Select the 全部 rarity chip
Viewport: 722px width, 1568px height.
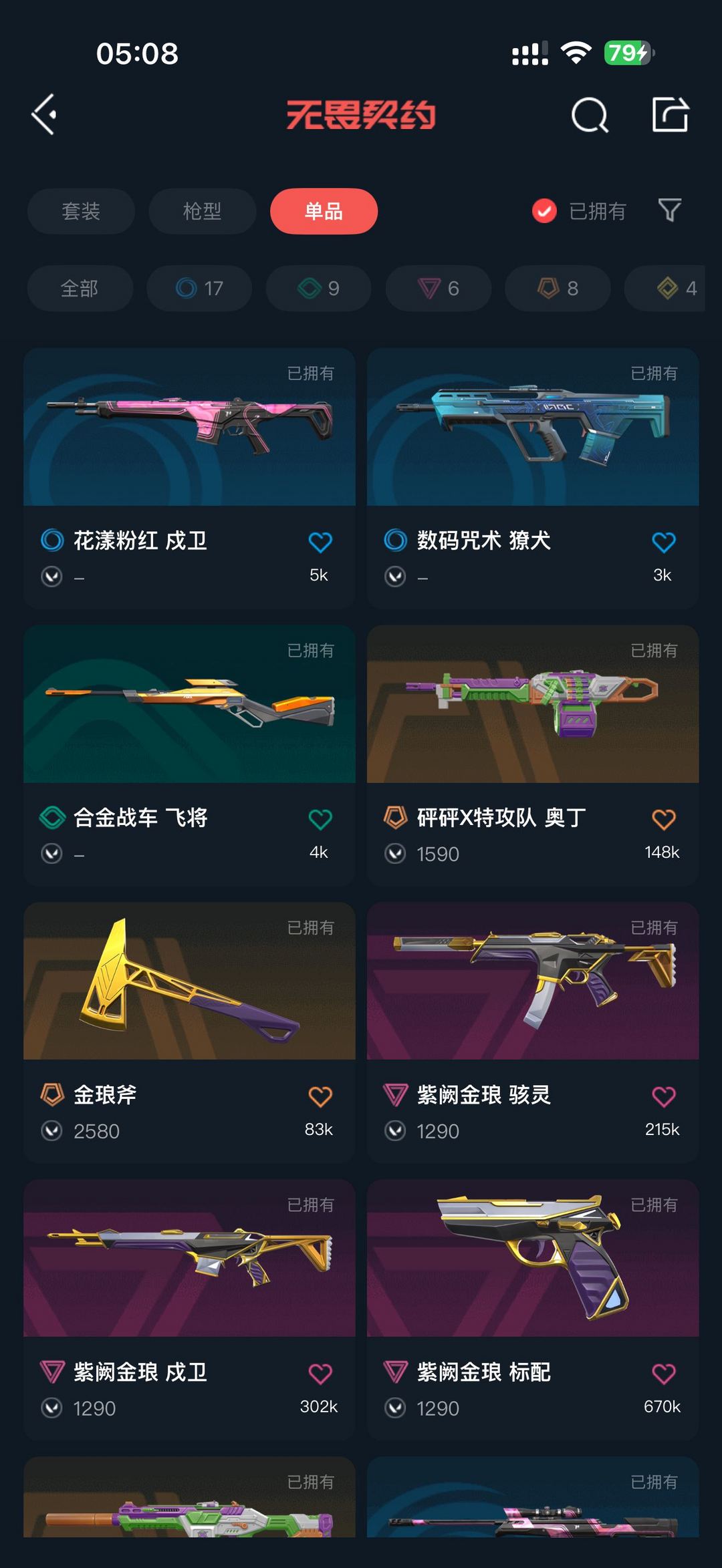pos(80,289)
